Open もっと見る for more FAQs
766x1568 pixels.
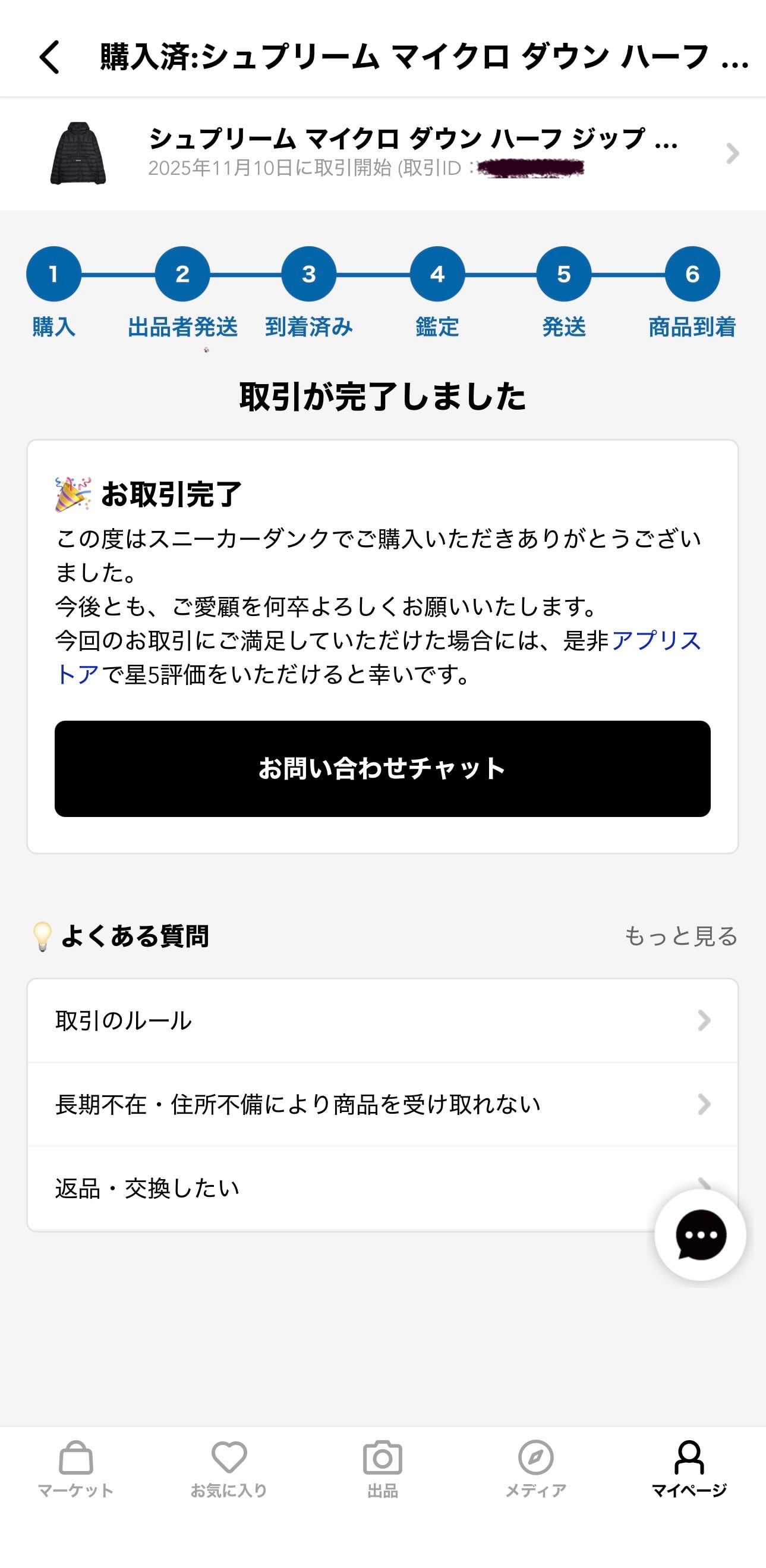click(681, 936)
